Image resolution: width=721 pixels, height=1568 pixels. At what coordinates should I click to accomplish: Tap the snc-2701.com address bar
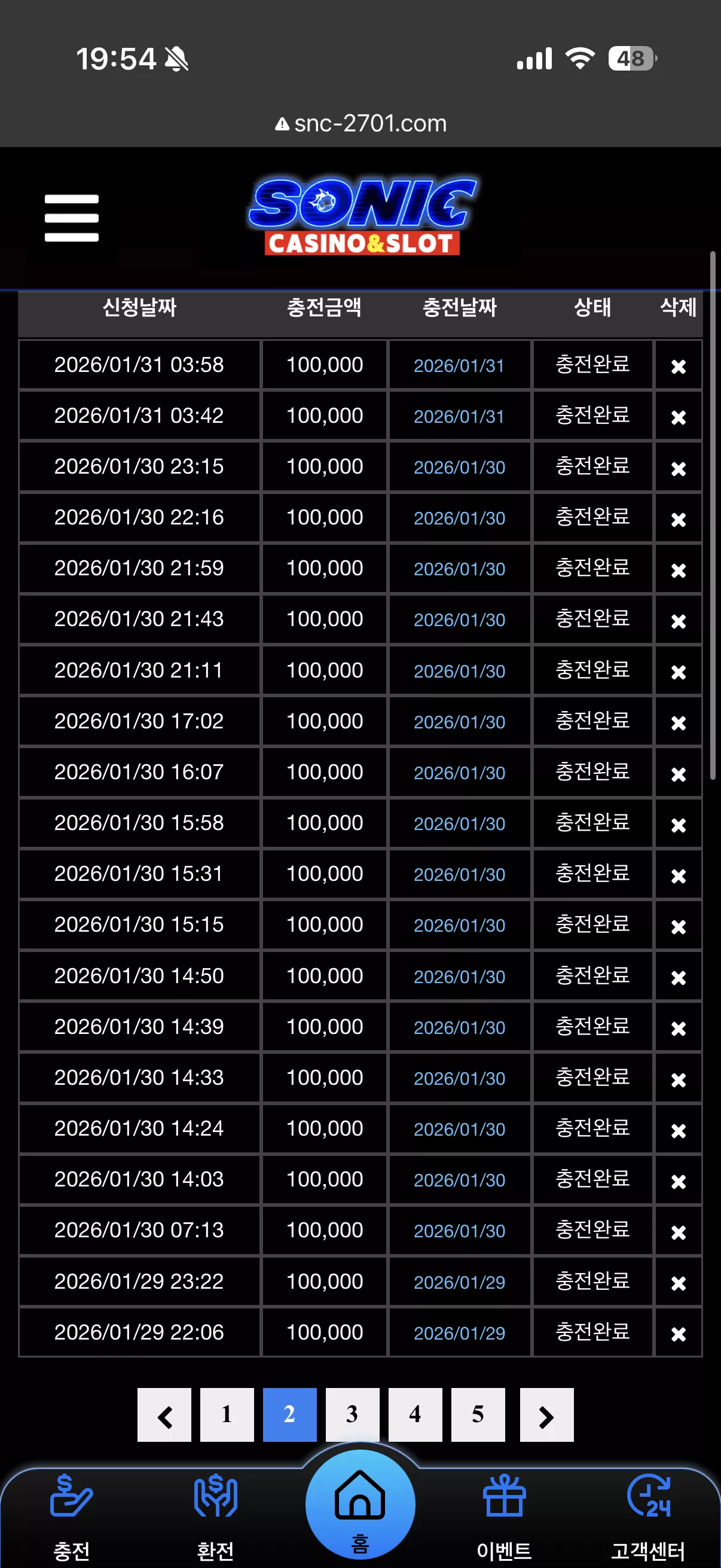point(361,124)
